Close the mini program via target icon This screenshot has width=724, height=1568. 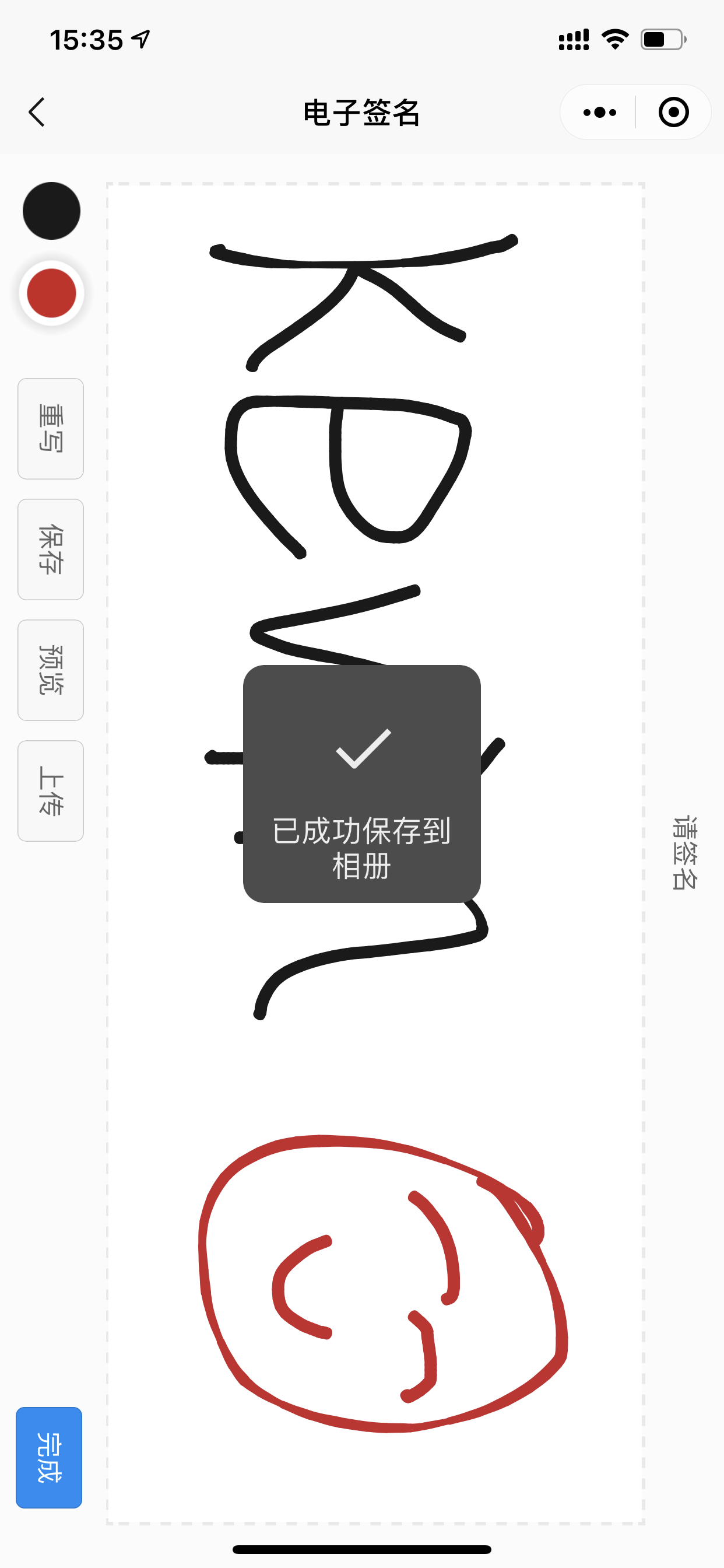(673, 113)
